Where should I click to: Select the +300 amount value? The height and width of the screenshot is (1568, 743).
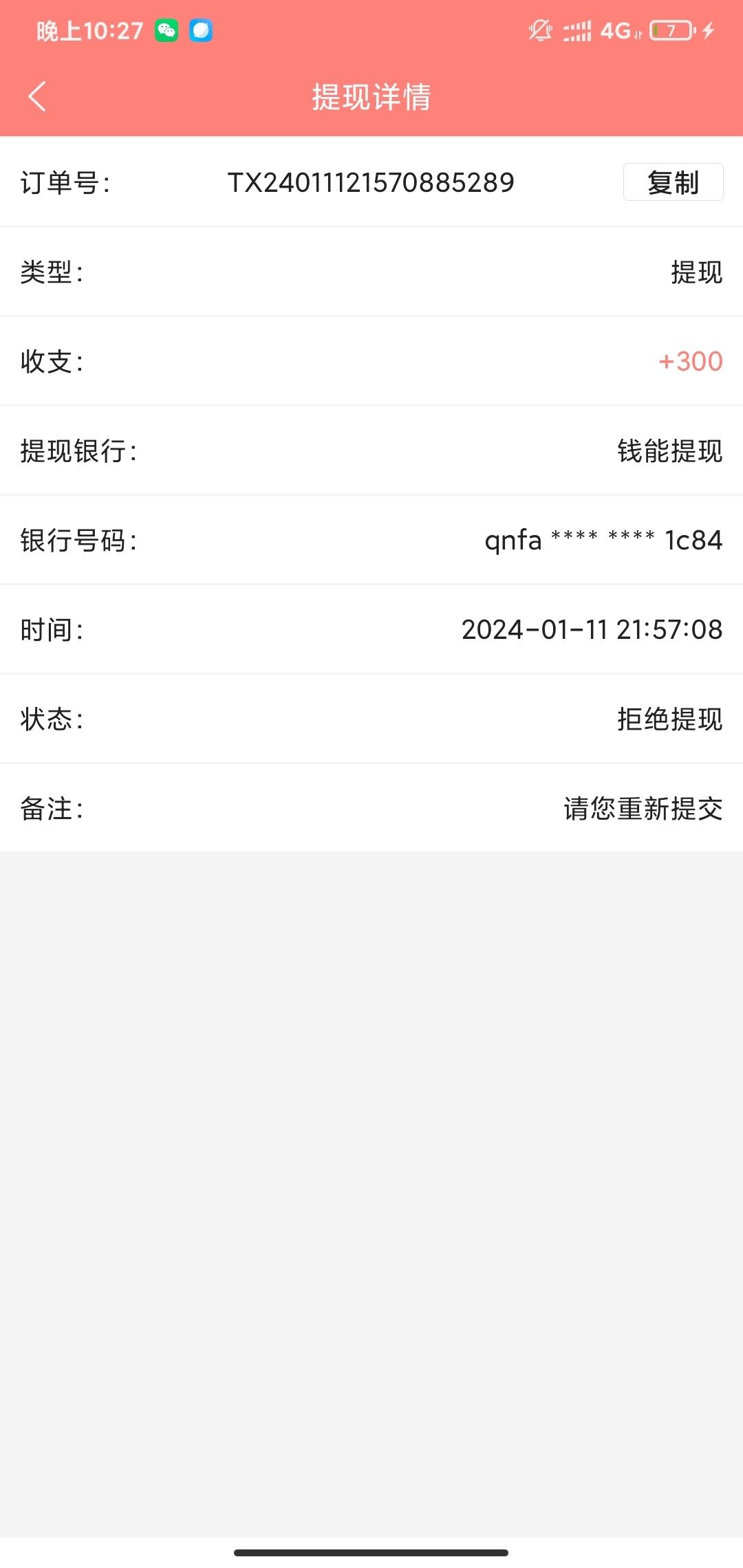coord(688,362)
